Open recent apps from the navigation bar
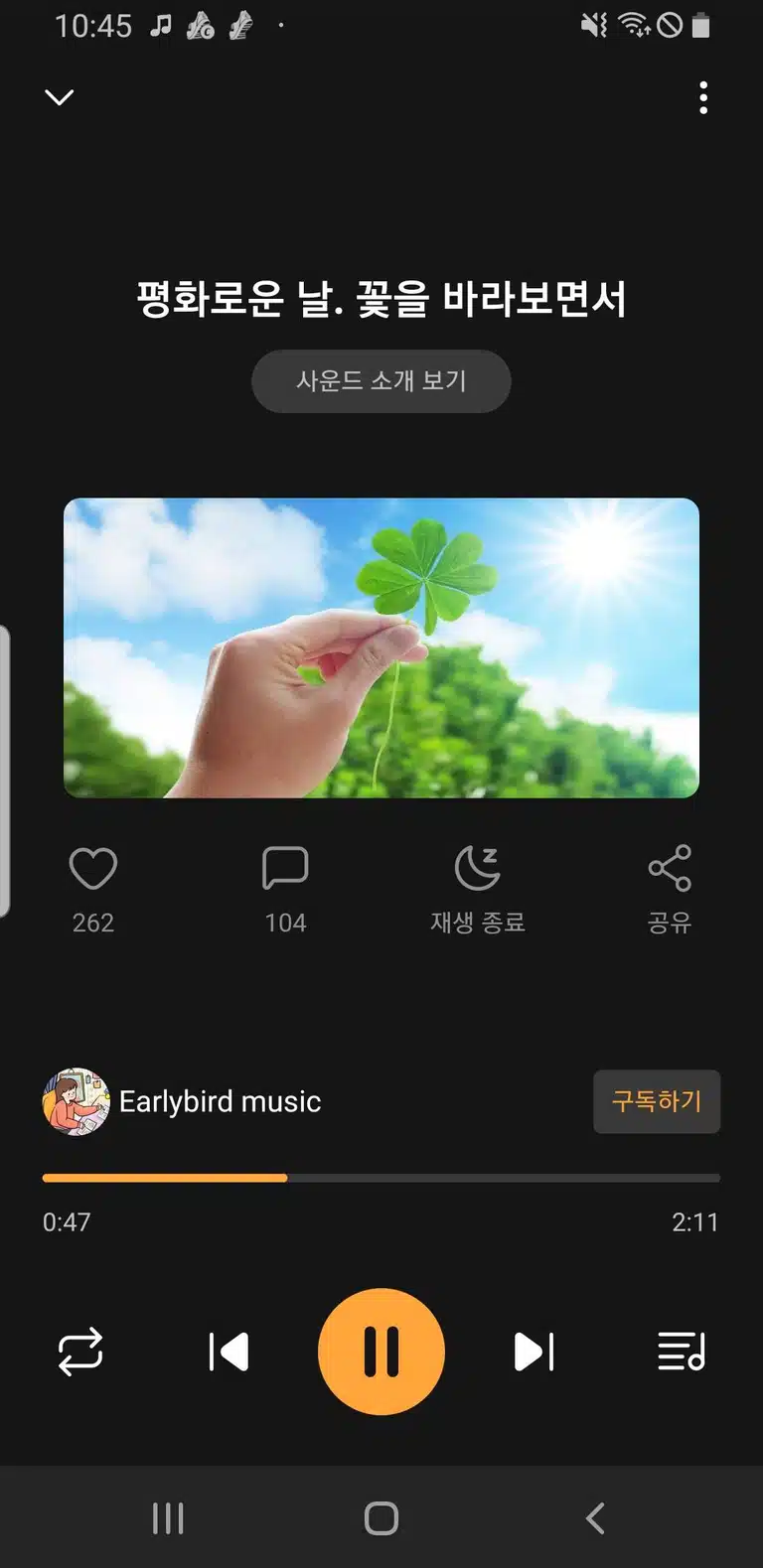 tap(168, 1517)
